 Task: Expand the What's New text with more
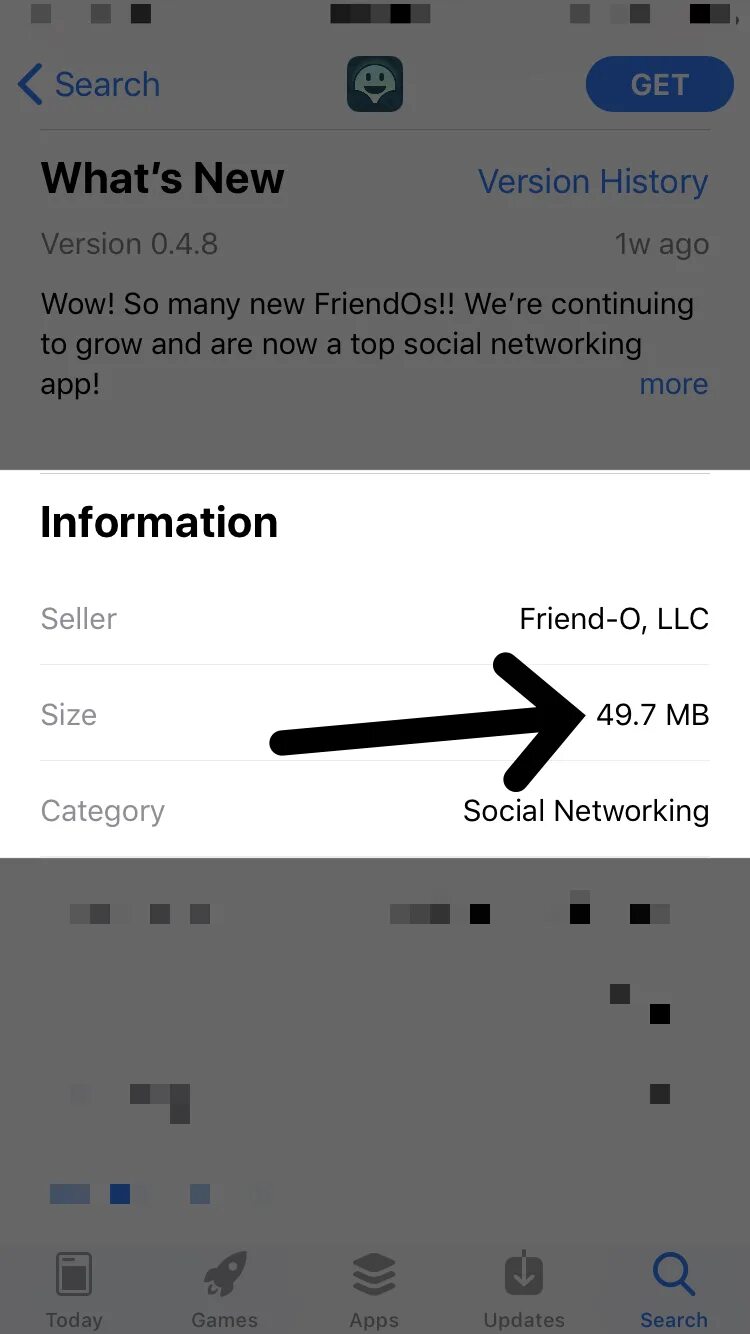tap(673, 384)
